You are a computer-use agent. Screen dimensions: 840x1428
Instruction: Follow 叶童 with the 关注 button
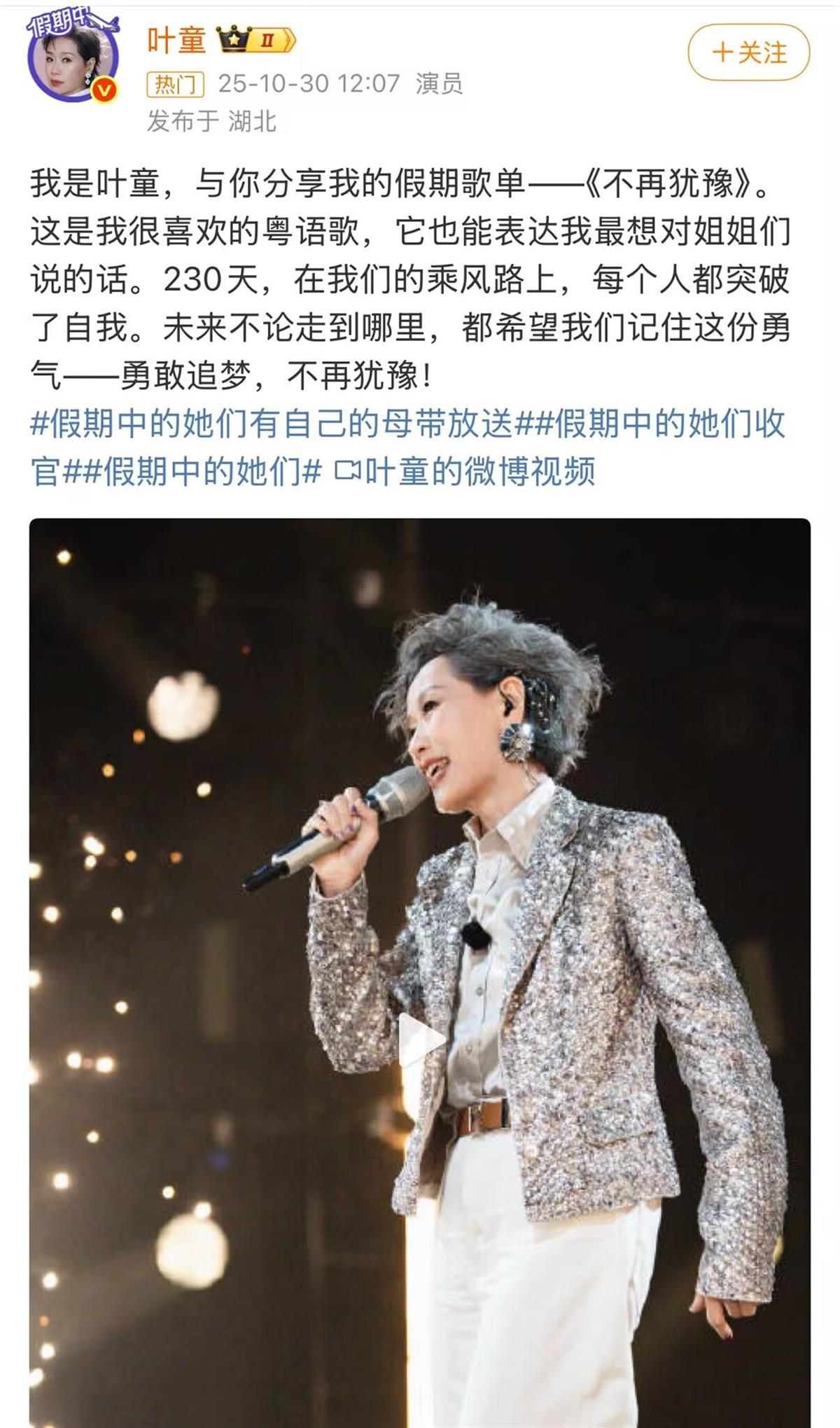(x=748, y=53)
